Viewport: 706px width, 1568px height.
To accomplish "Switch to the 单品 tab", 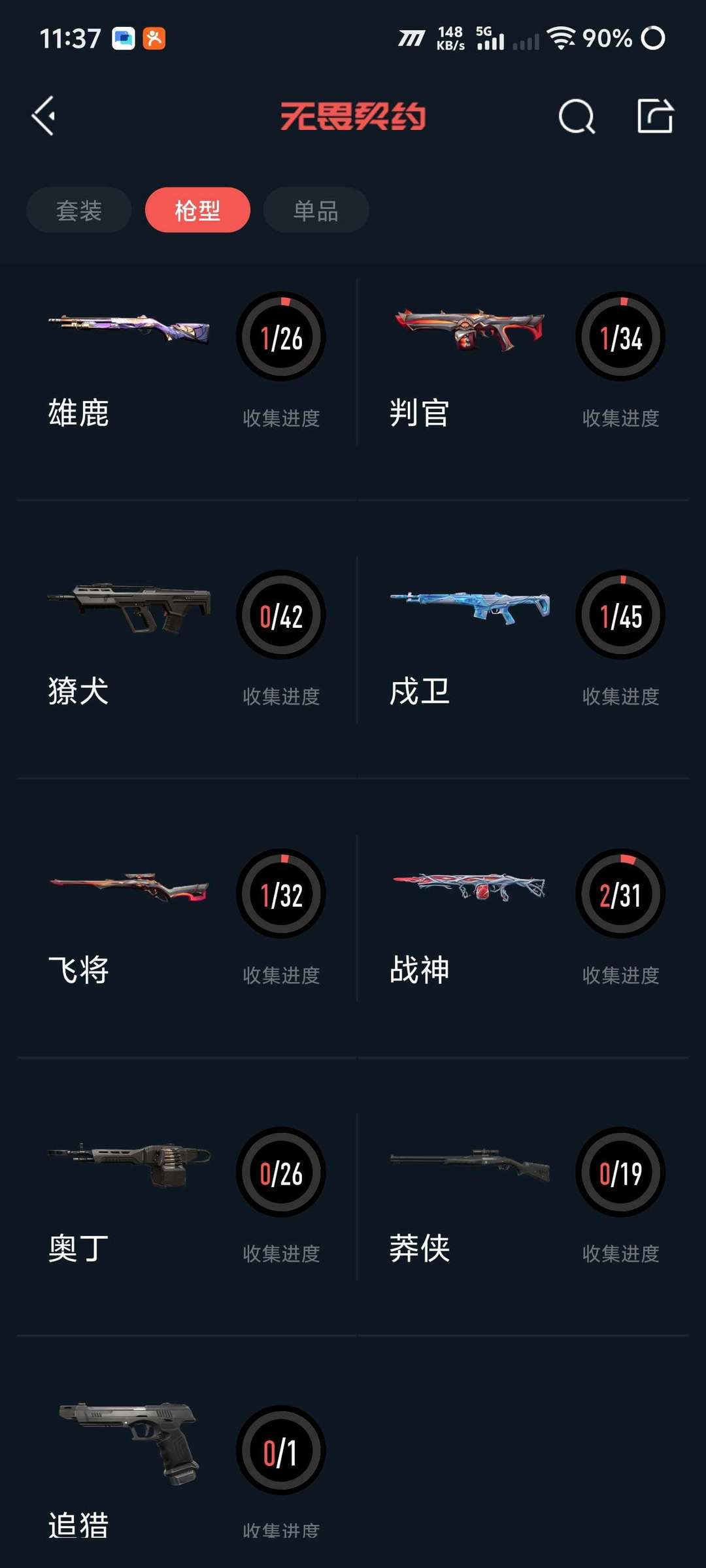I will click(x=316, y=210).
